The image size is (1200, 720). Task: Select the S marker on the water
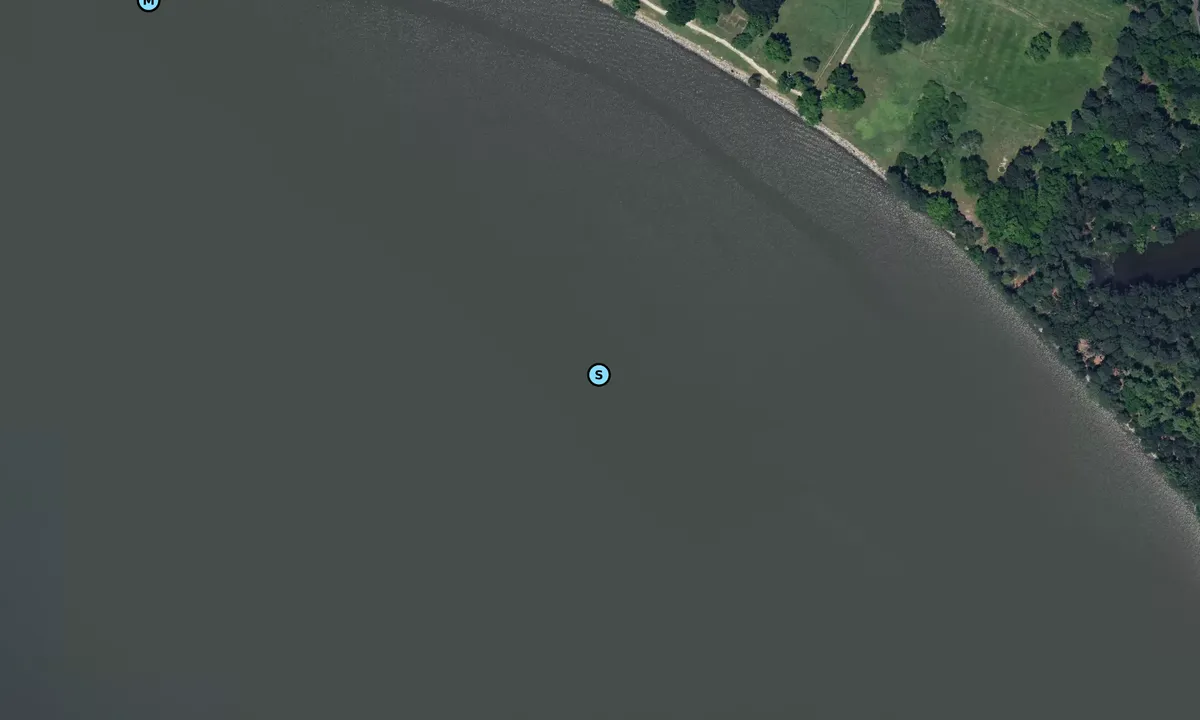598,375
